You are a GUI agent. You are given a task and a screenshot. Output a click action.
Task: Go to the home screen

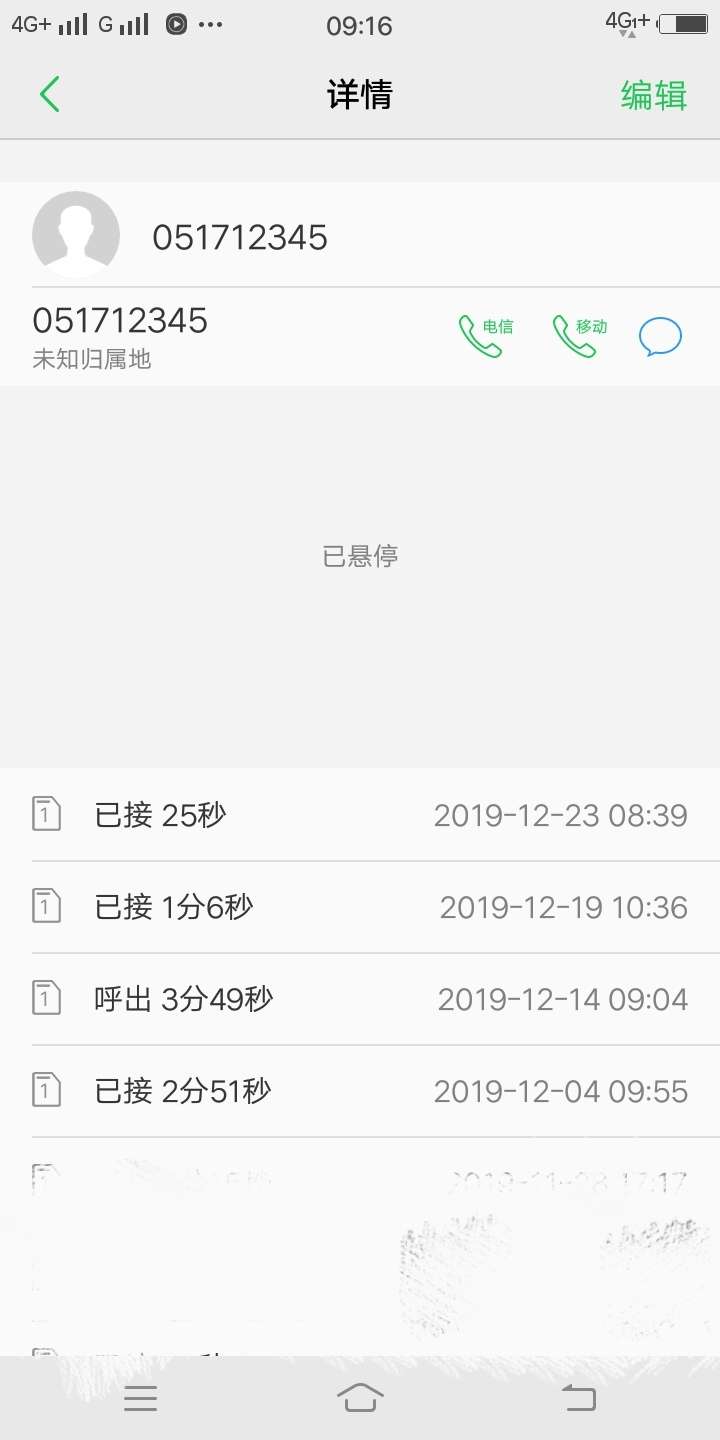pyautogui.click(x=360, y=1397)
